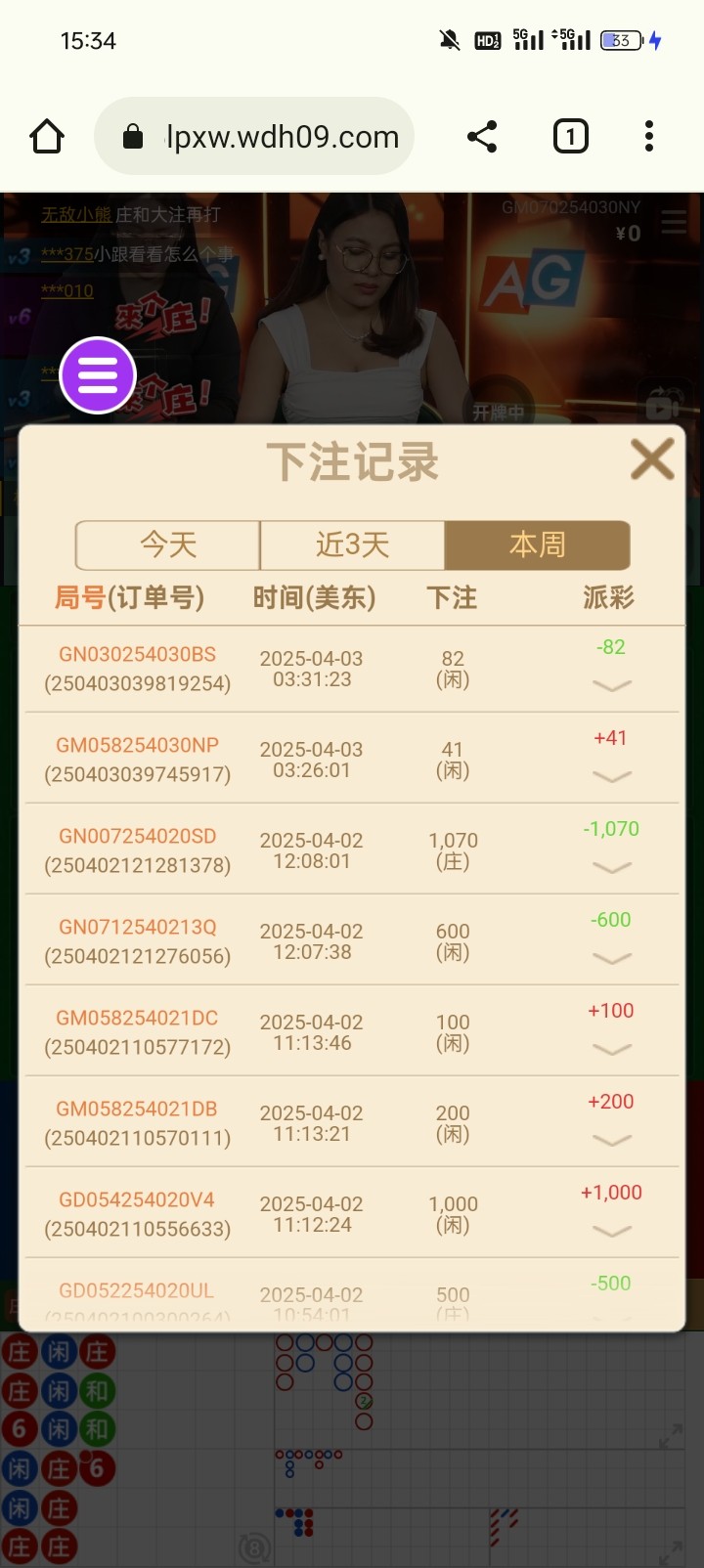
Task: Go to the browser home page
Action: click(47, 137)
